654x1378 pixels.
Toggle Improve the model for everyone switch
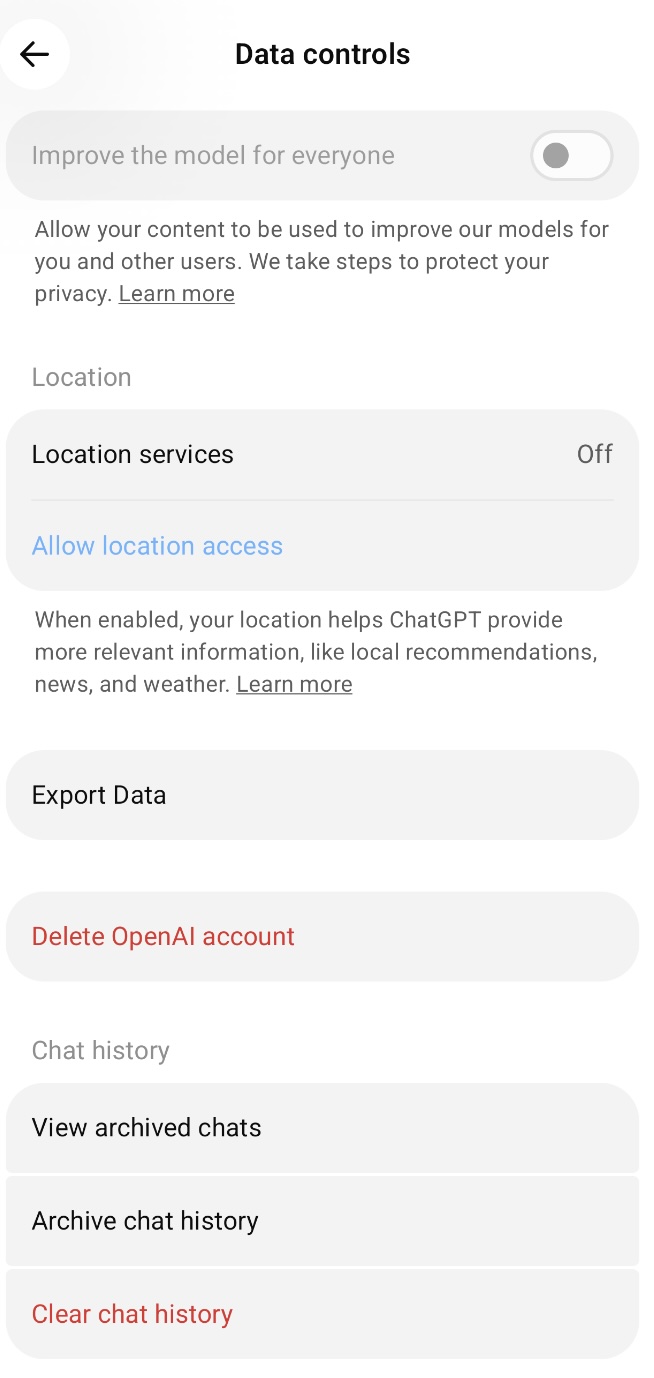click(x=571, y=156)
